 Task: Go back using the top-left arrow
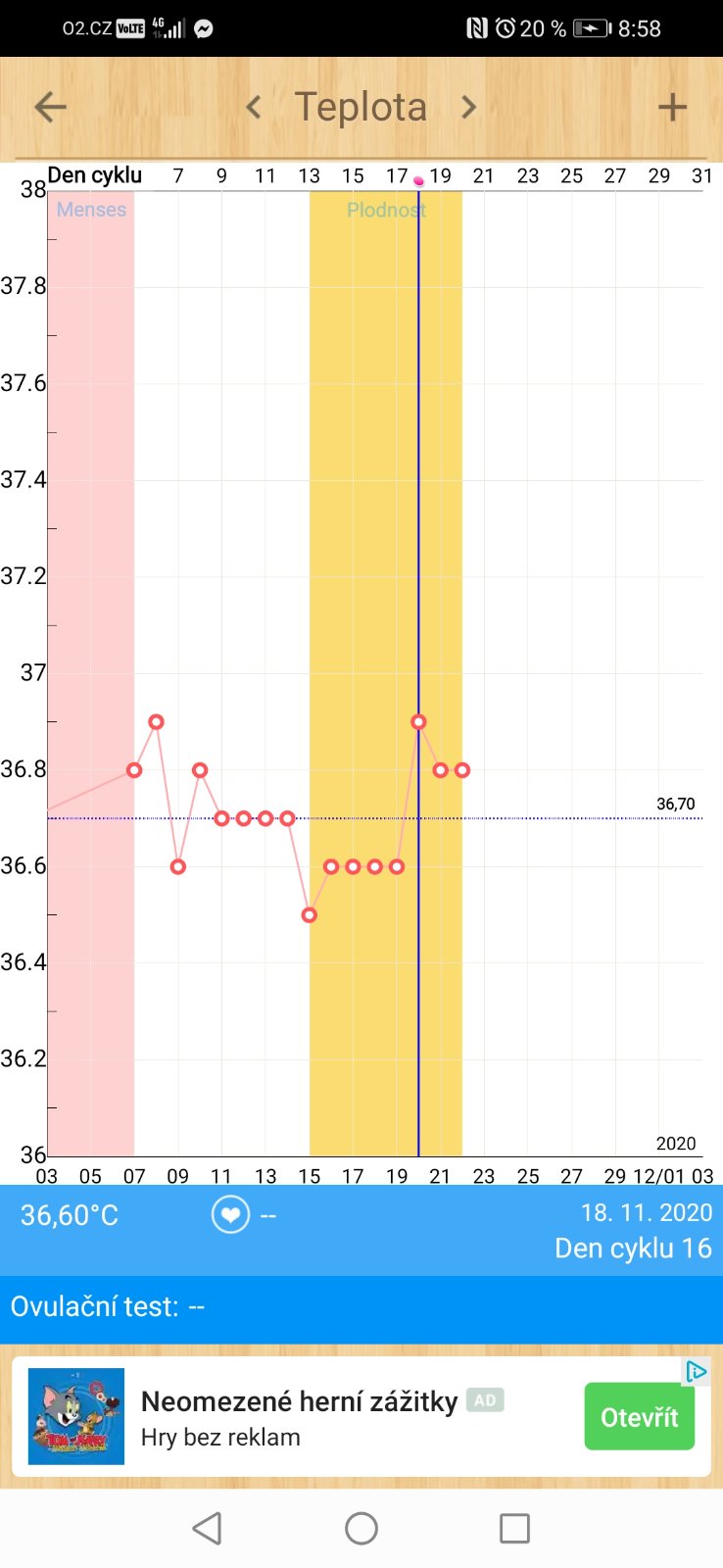50,108
